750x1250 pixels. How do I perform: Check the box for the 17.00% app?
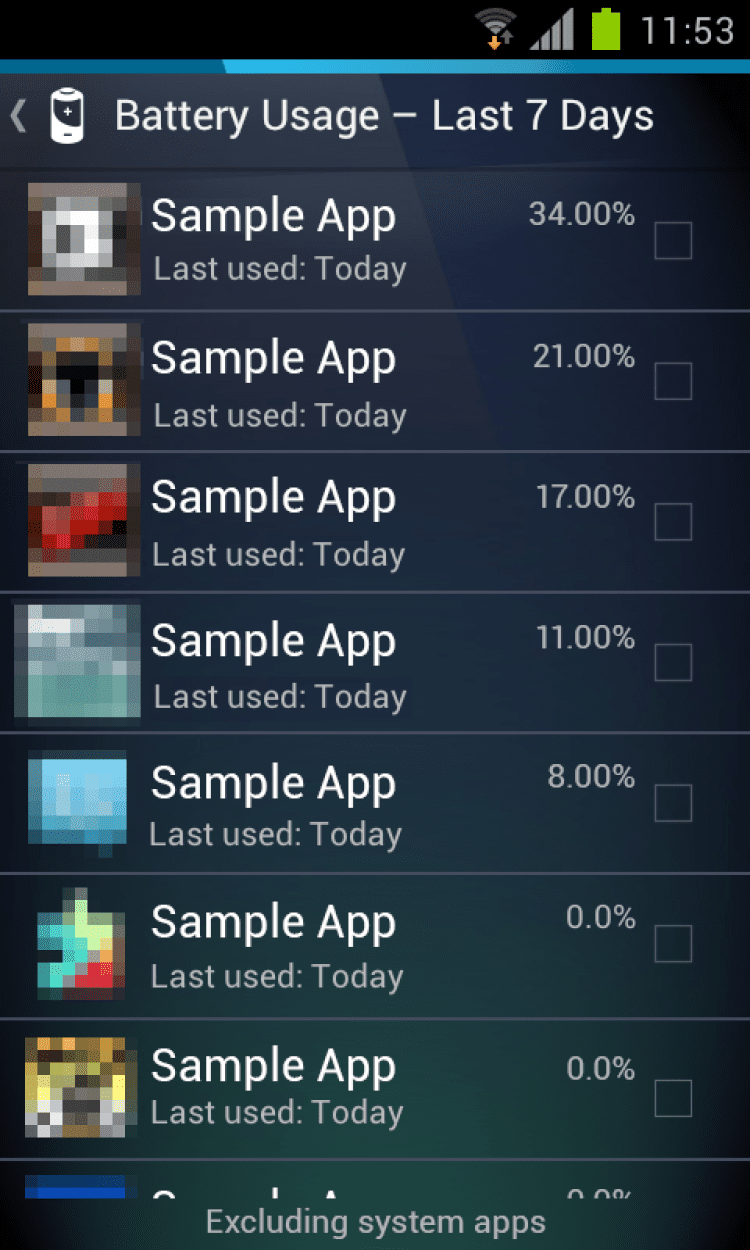pos(673,521)
